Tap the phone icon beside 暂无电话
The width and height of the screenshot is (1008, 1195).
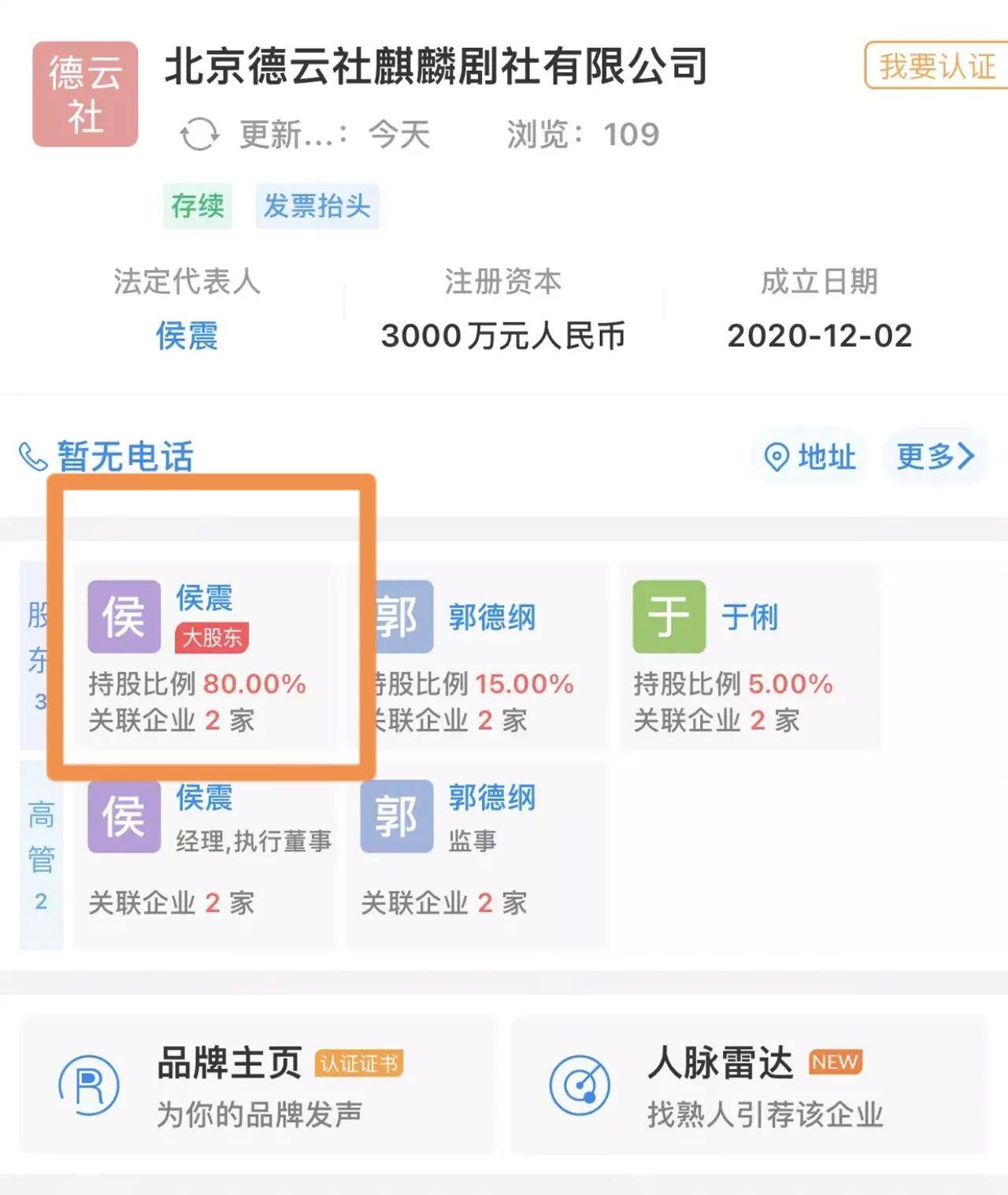pyautogui.click(x=31, y=455)
